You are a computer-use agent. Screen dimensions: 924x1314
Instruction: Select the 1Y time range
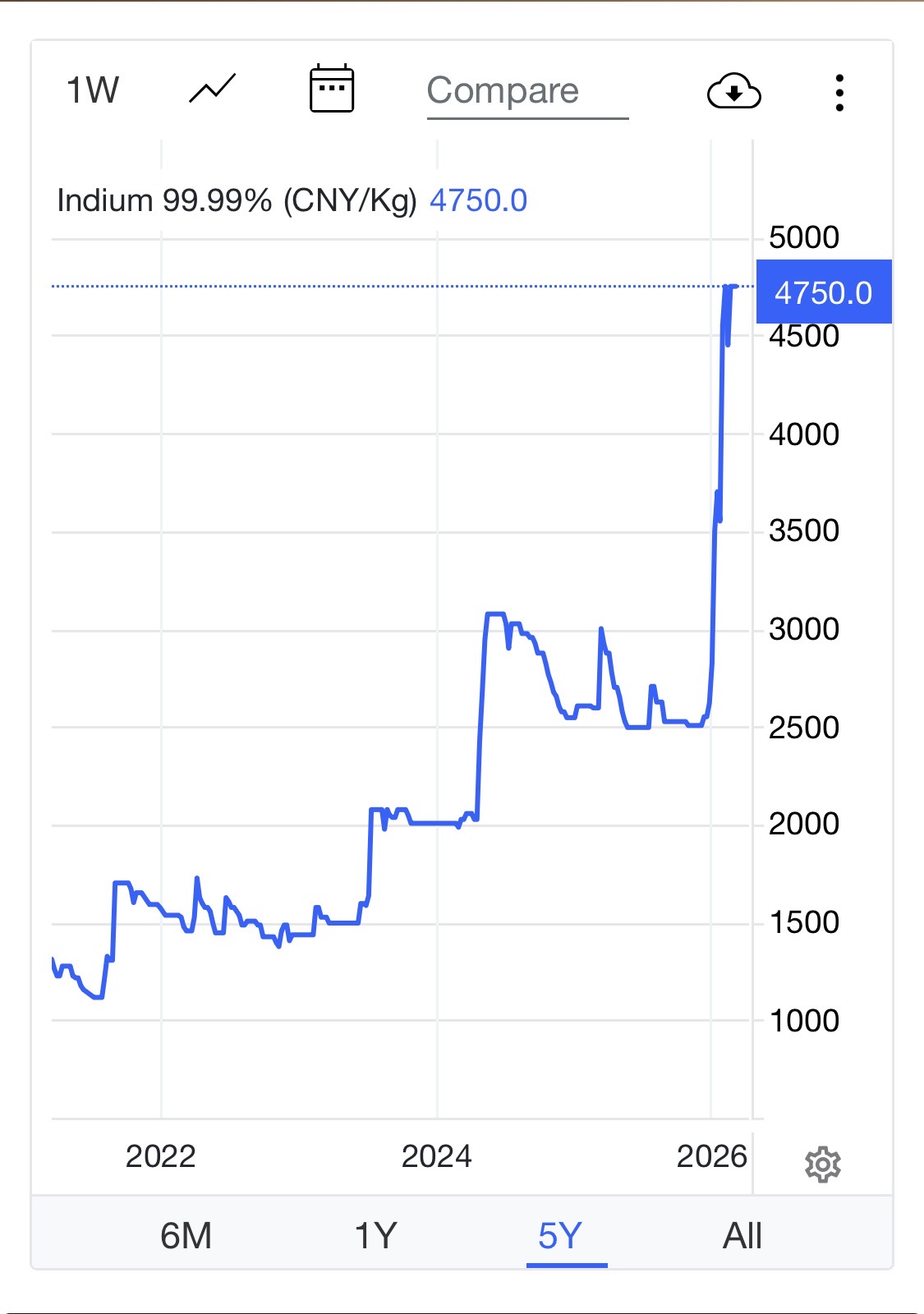coord(375,1235)
